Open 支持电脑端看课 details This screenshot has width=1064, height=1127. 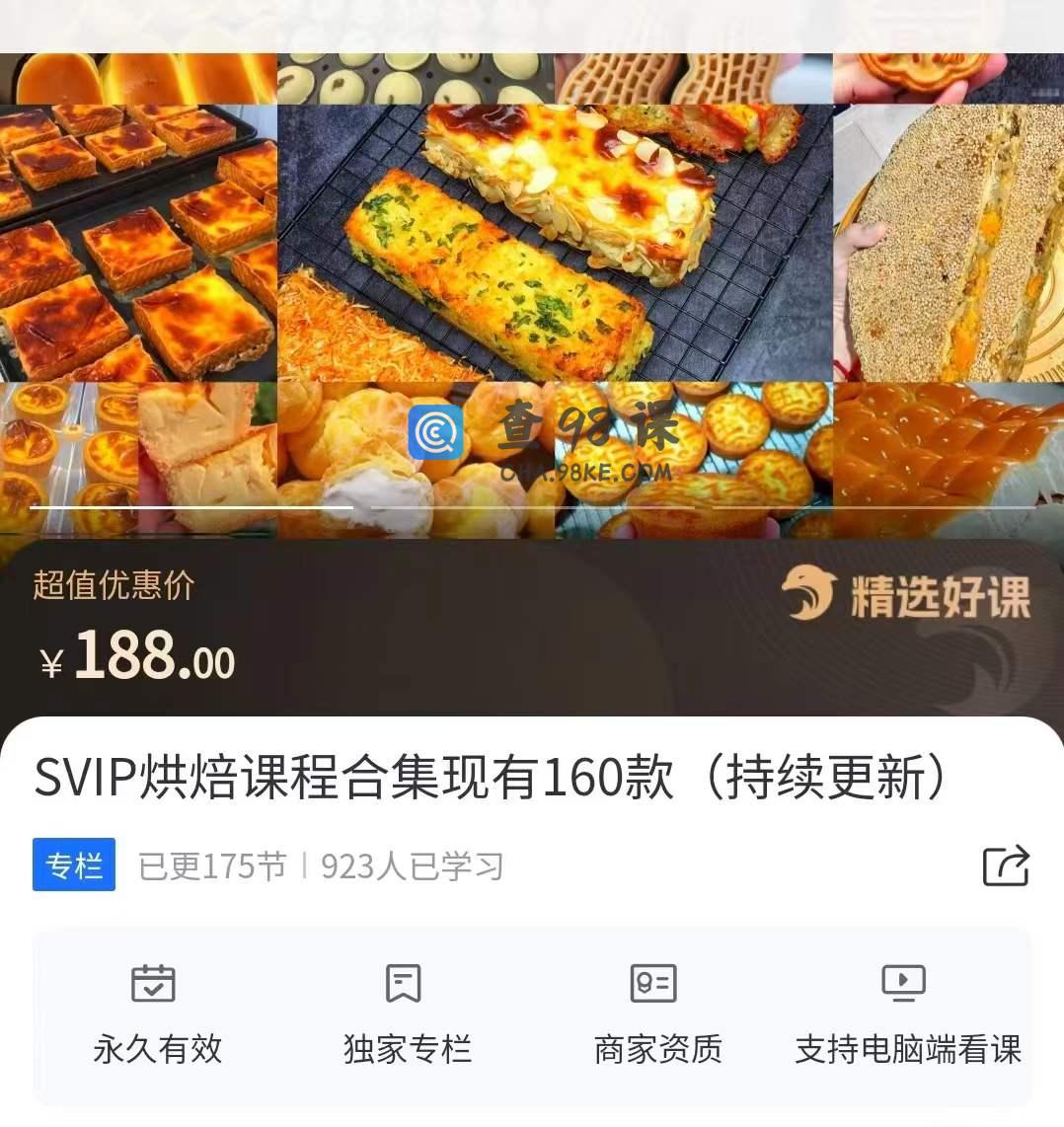[906, 1015]
